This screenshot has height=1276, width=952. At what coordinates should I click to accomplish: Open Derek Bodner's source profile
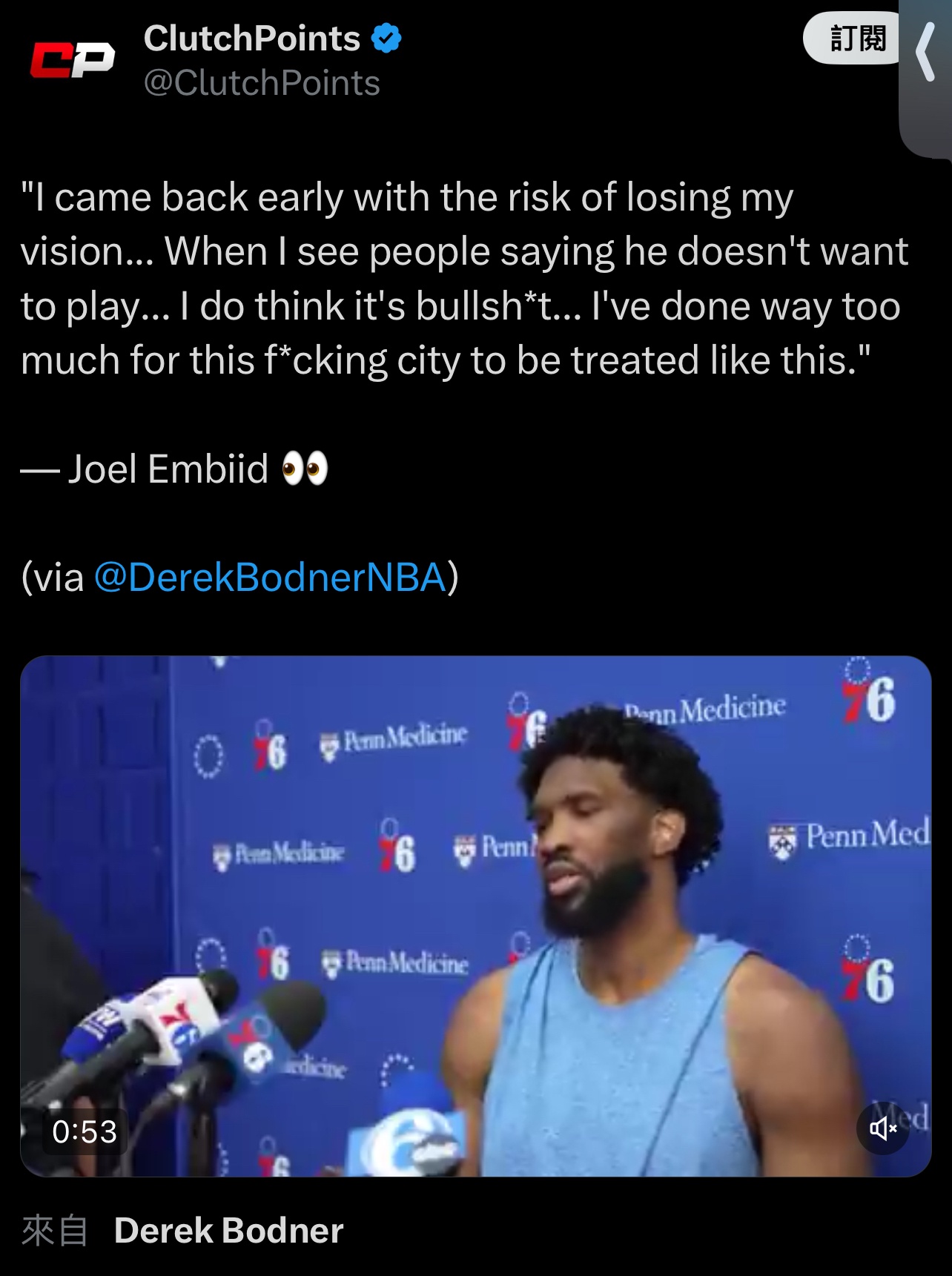pyautogui.click(x=228, y=1231)
